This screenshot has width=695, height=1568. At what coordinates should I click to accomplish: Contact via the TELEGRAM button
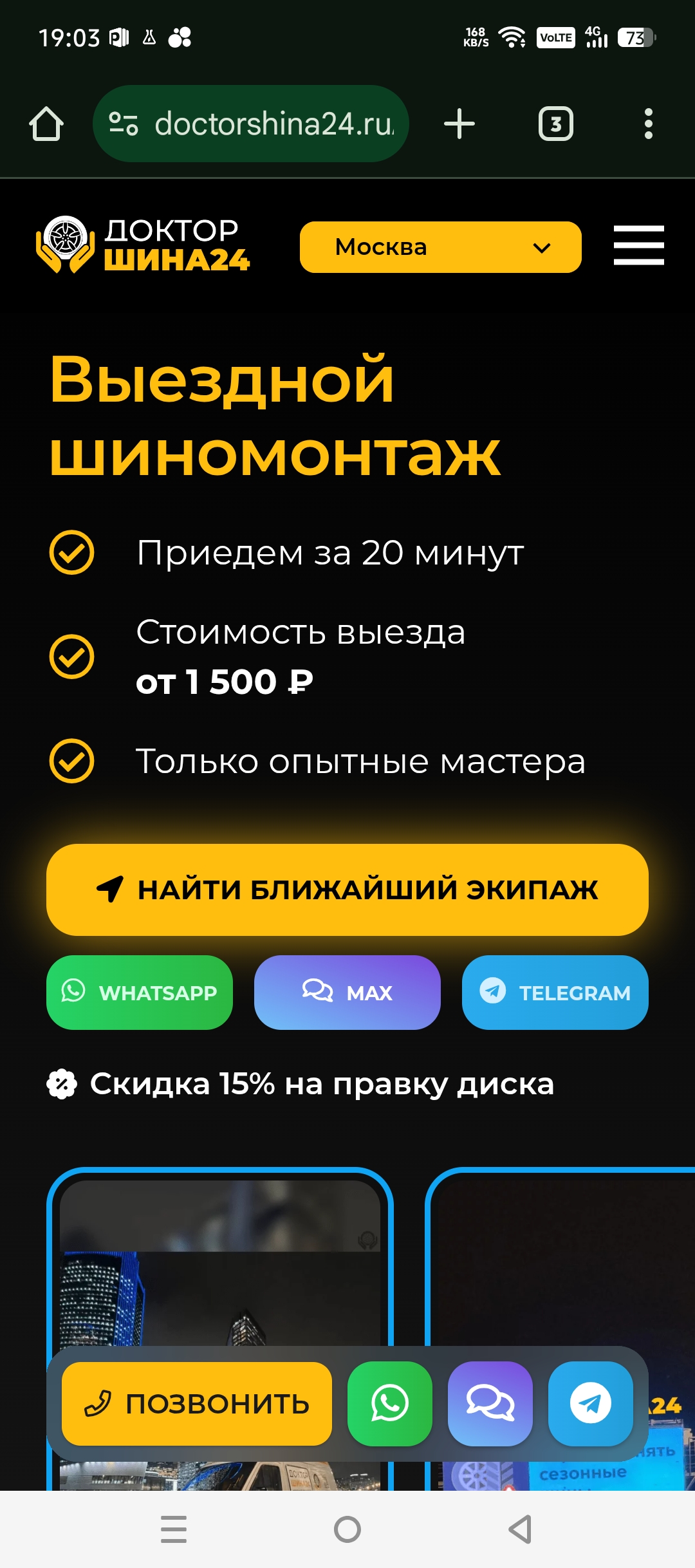pyautogui.click(x=555, y=993)
